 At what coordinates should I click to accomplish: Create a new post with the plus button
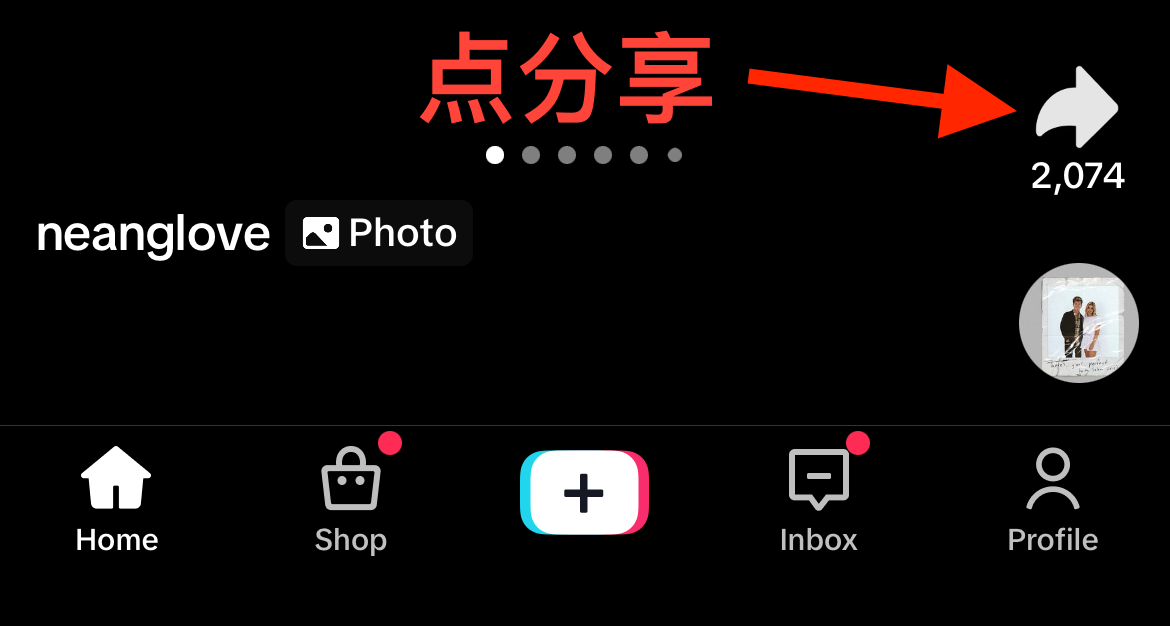[x=584, y=493]
